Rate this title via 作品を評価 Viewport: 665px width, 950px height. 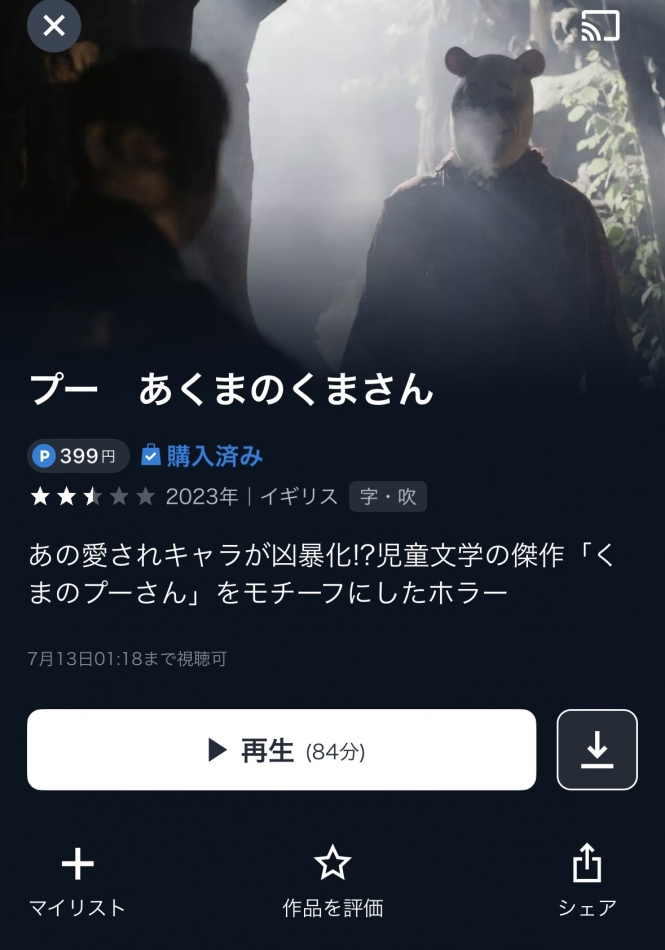coord(332,880)
